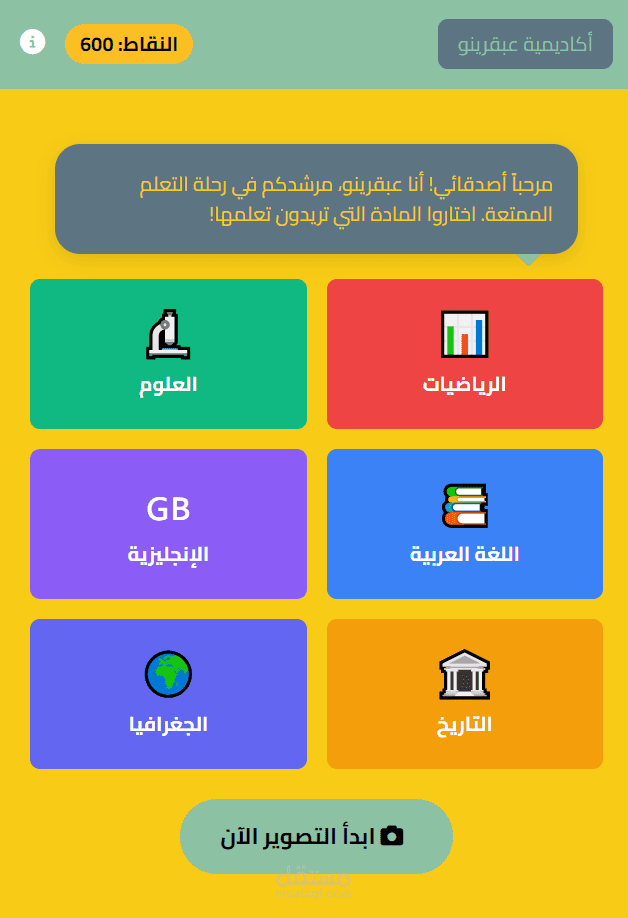
Task: Select the الجغرافيا subject card
Action: coord(169,693)
